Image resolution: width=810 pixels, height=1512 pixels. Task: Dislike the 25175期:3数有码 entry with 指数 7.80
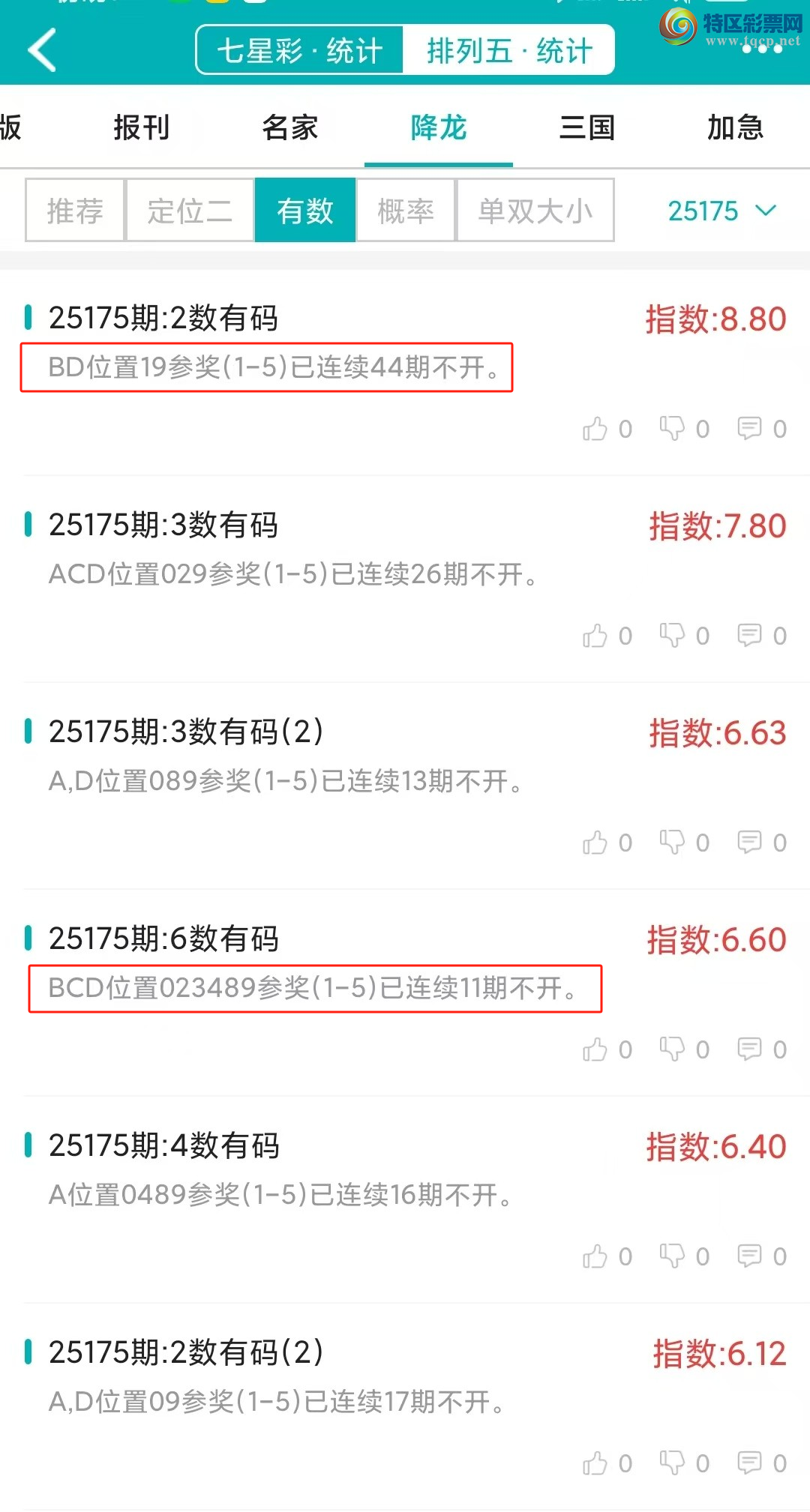(x=672, y=636)
